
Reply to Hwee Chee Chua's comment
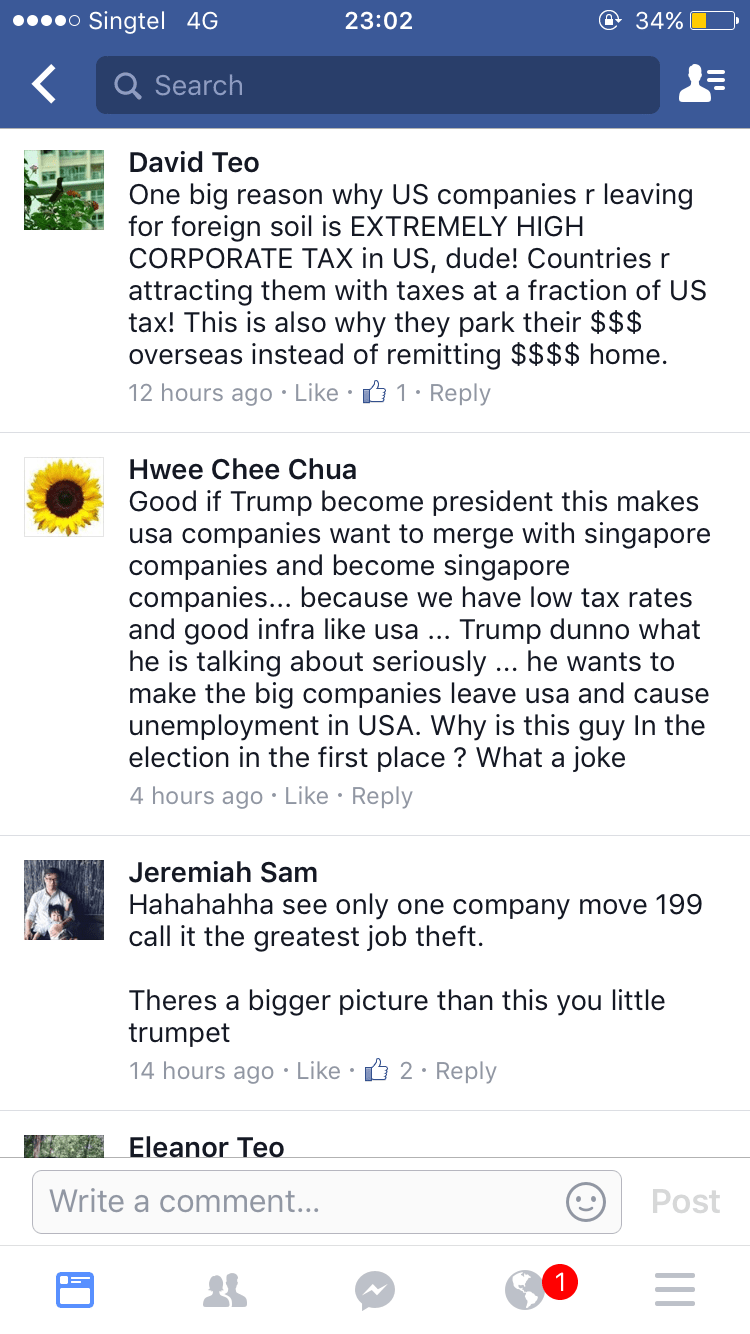(382, 796)
